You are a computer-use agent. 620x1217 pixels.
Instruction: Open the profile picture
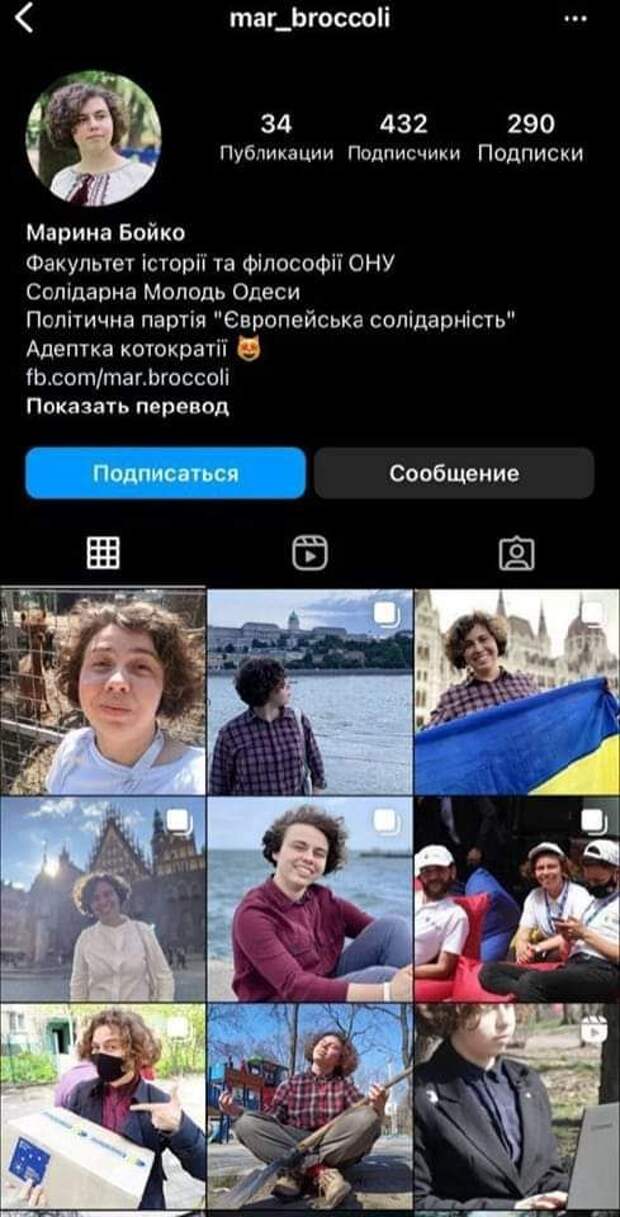[x=93, y=138]
